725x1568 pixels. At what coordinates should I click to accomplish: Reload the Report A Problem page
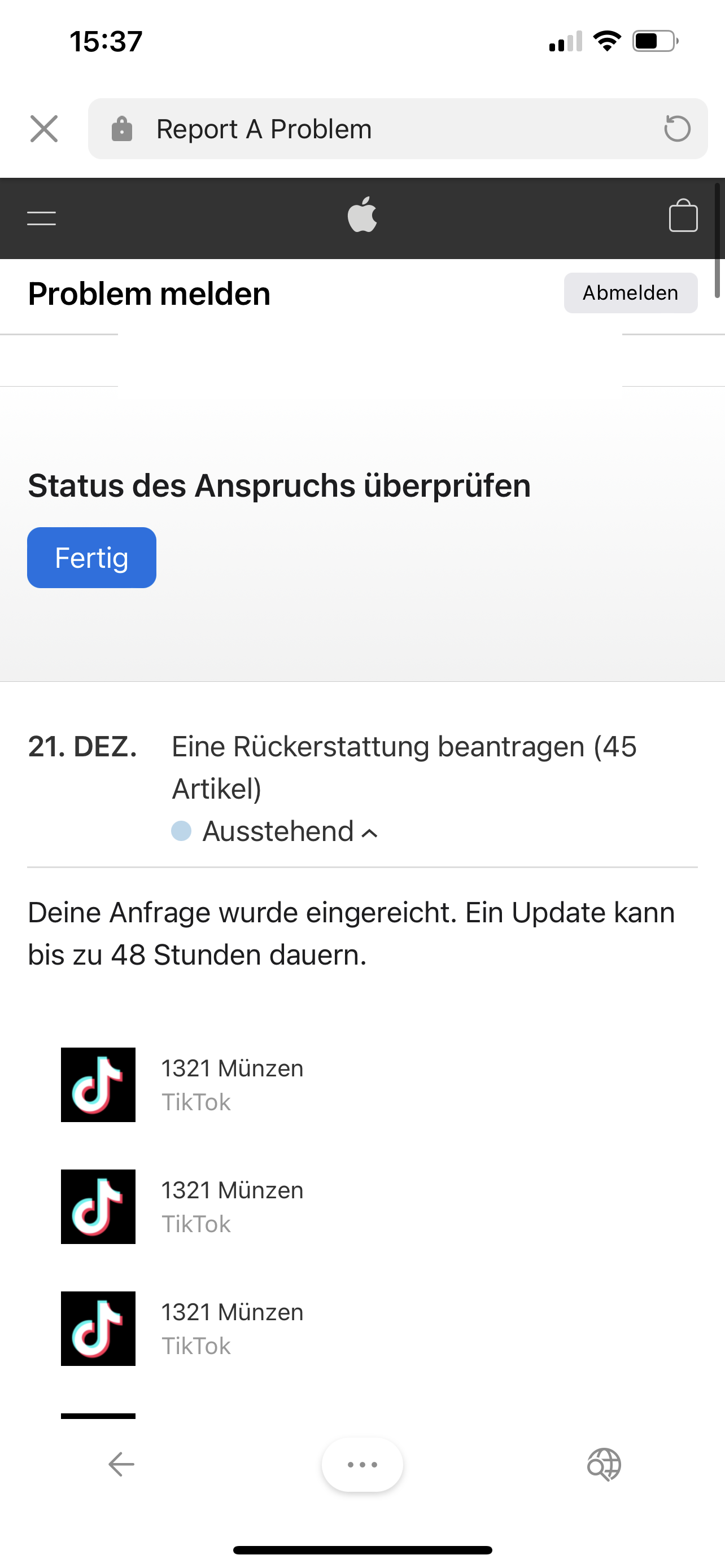pyautogui.click(x=677, y=129)
